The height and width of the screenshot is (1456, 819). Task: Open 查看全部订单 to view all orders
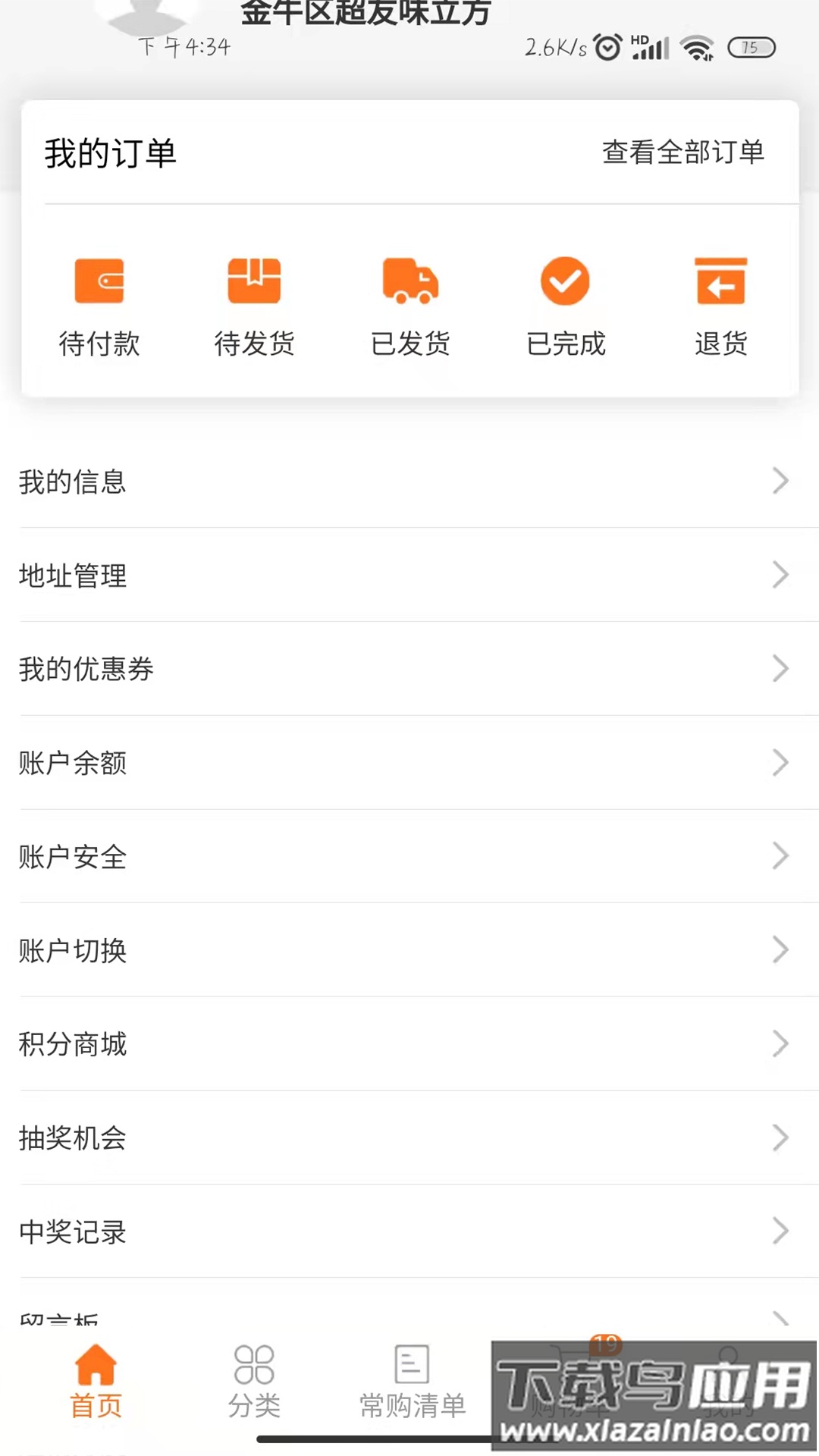point(682,152)
